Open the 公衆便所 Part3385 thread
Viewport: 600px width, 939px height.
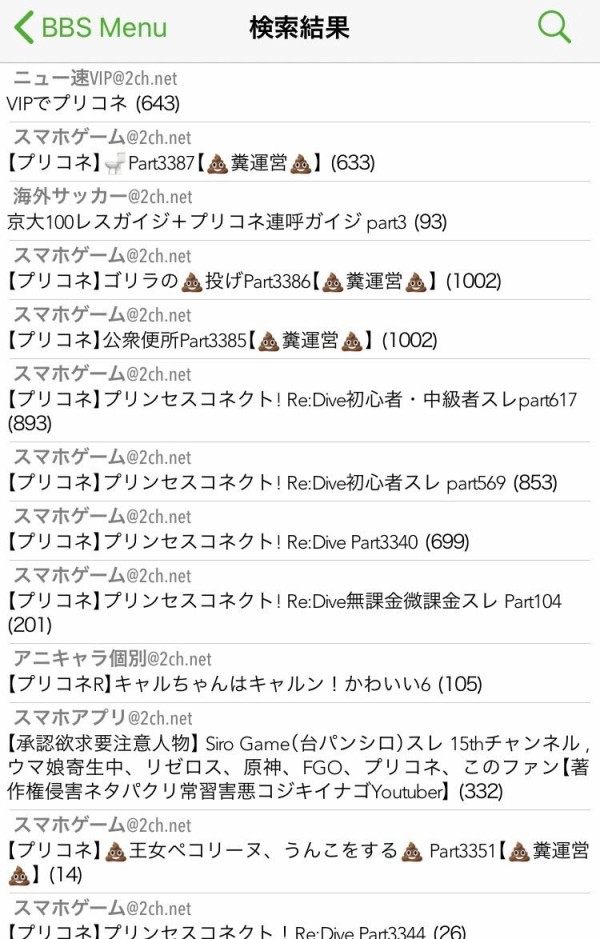point(222,340)
